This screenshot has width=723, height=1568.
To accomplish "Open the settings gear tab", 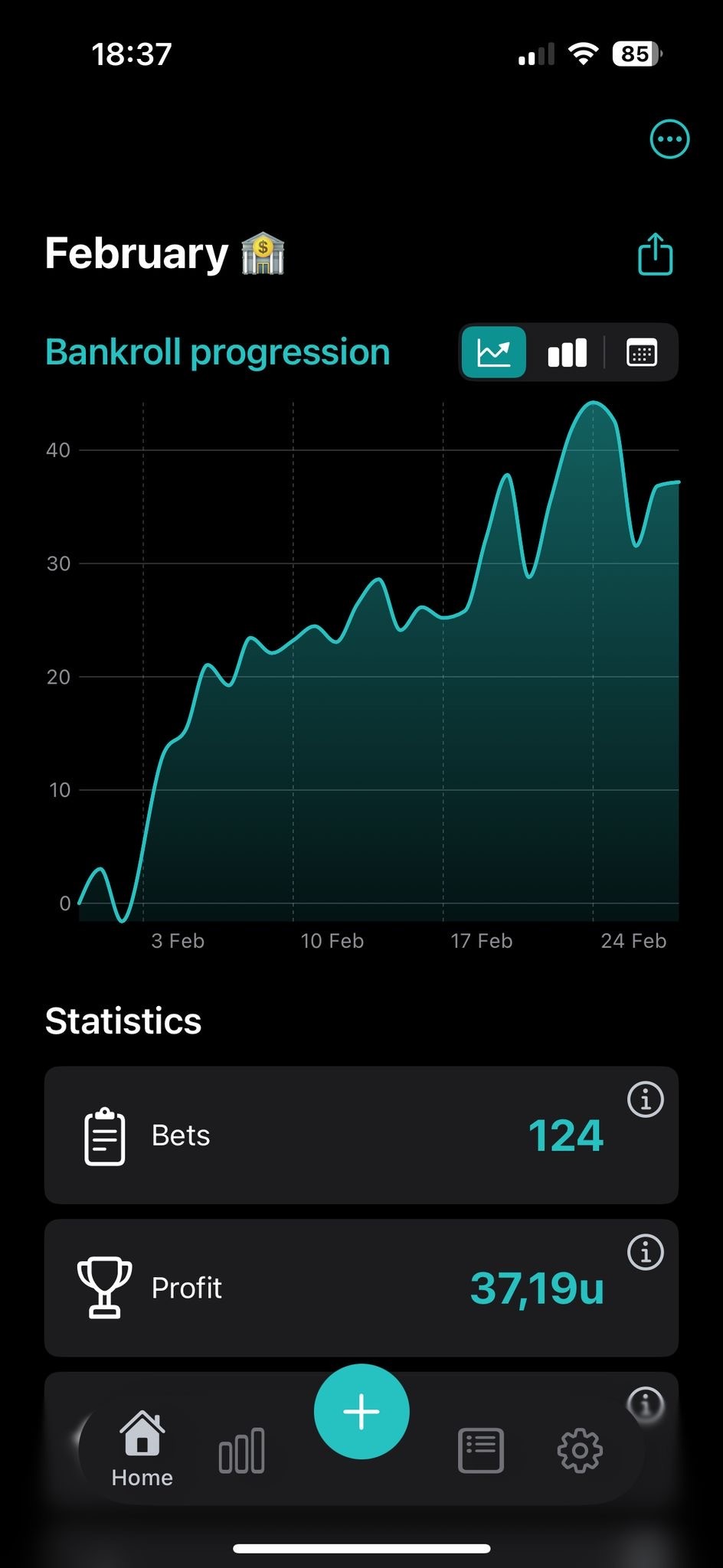I will pos(580,1450).
